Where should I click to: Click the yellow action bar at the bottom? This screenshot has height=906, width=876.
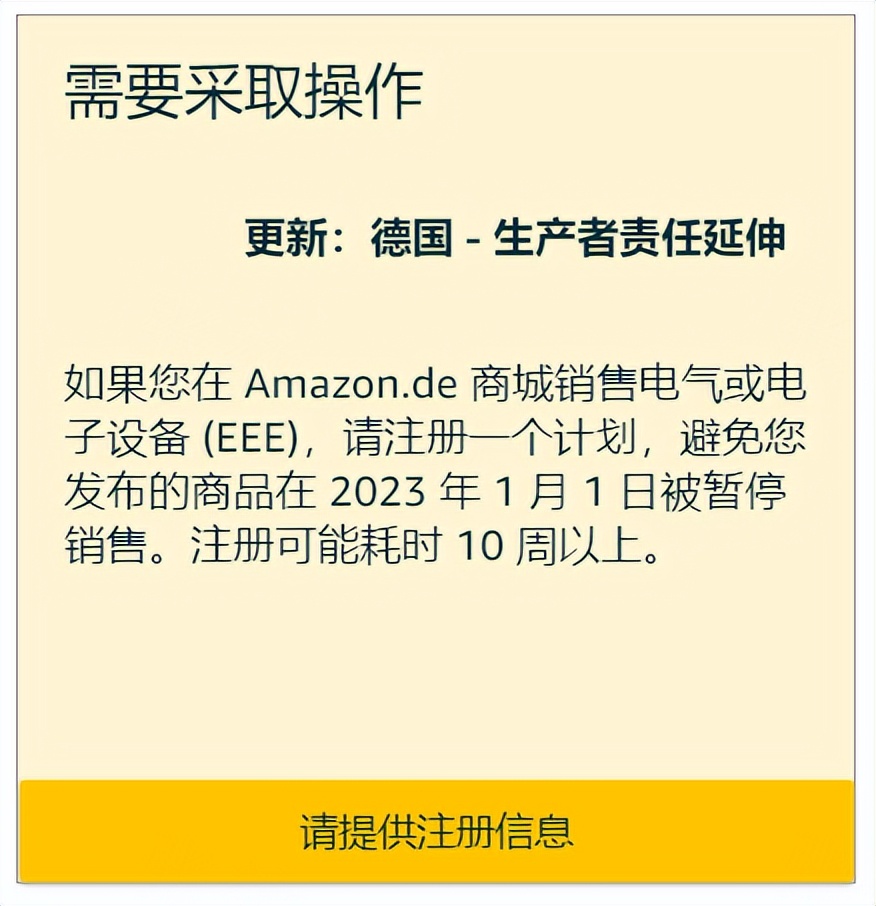click(x=438, y=830)
